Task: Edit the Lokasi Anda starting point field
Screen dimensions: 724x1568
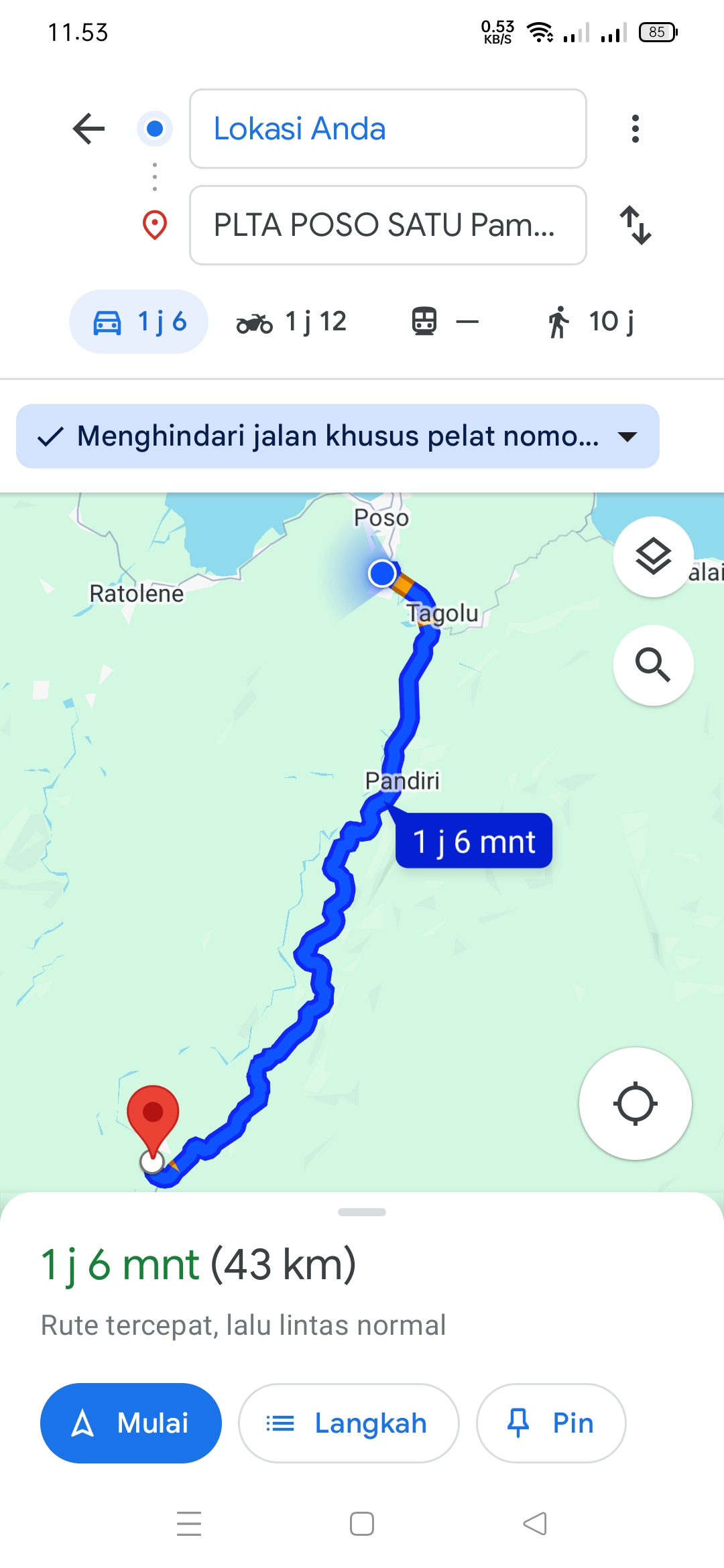Action: [388, 129]
